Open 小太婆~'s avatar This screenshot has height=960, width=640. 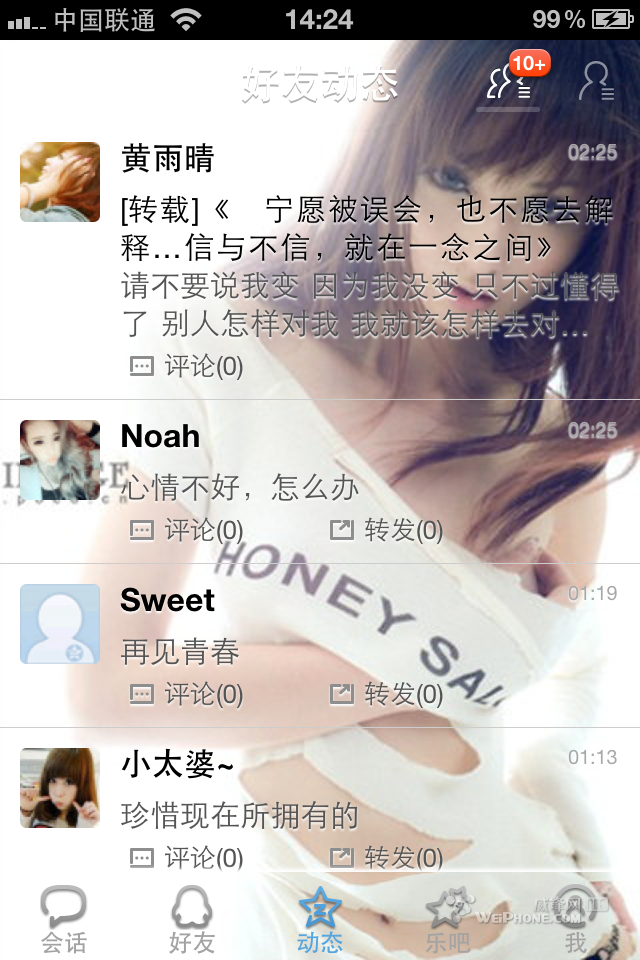click(x=60, y=788)
